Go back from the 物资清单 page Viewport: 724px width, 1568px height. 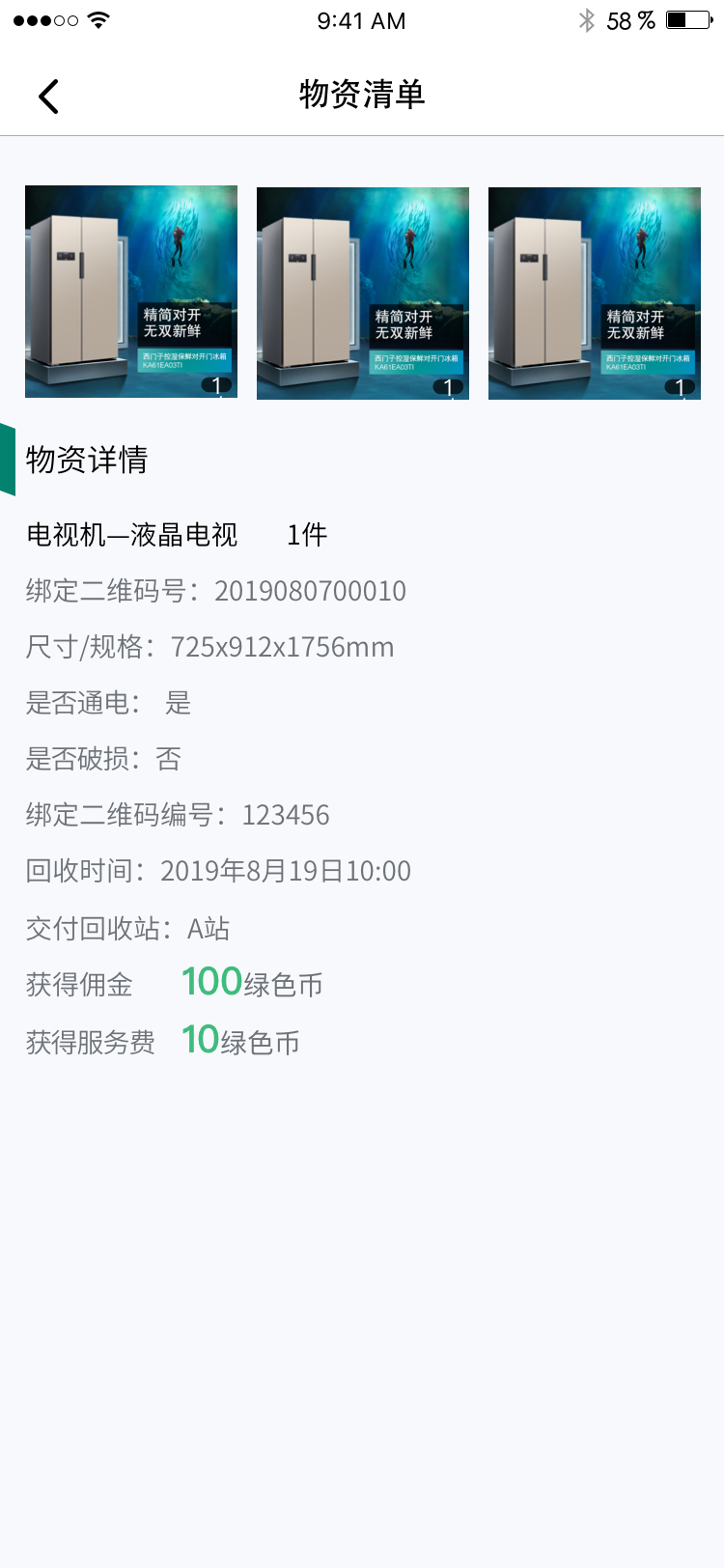click(48, 96)
